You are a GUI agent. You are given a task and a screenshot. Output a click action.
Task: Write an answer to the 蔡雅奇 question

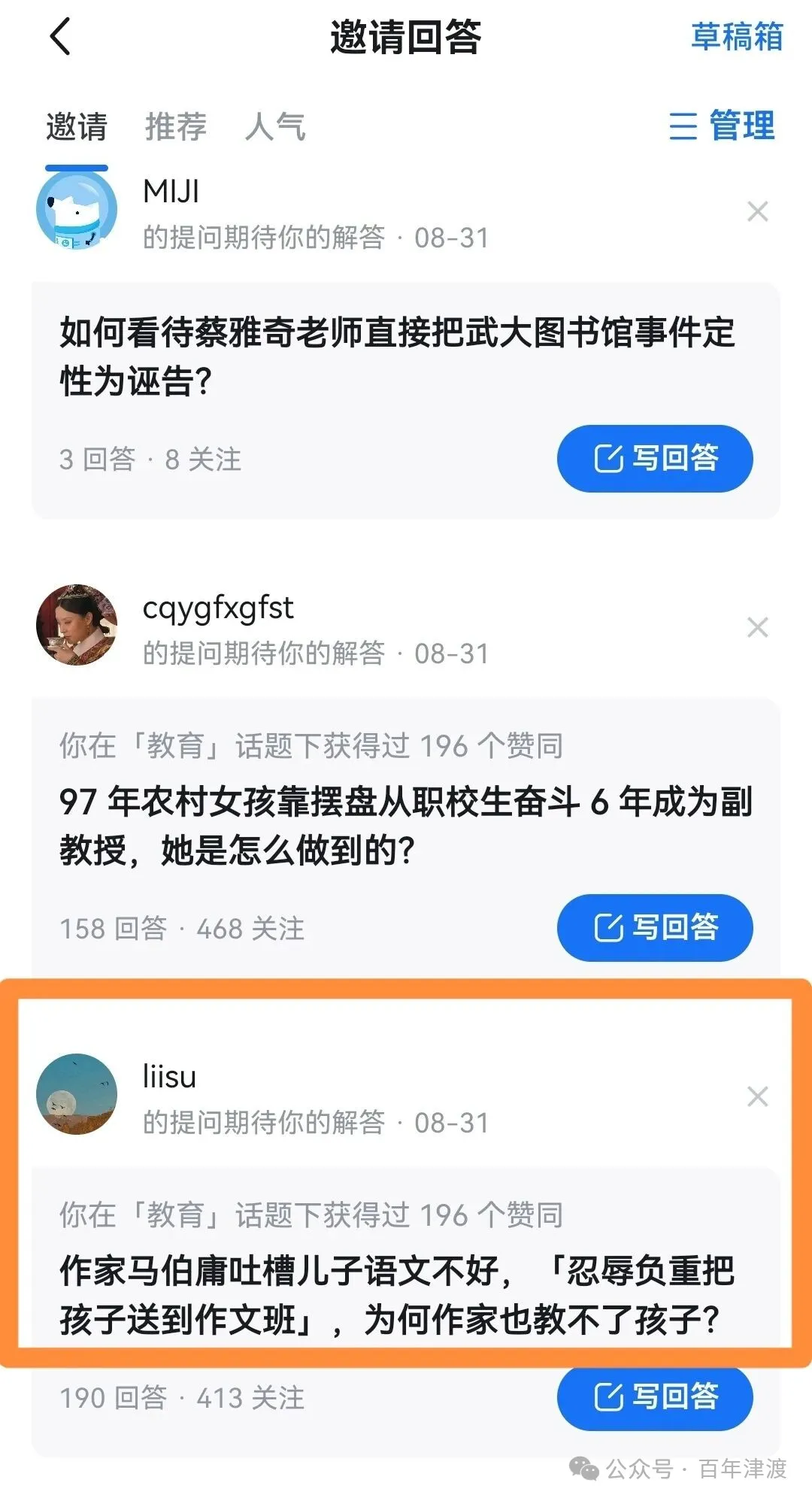pyautogui.click(x=654, y=459)
